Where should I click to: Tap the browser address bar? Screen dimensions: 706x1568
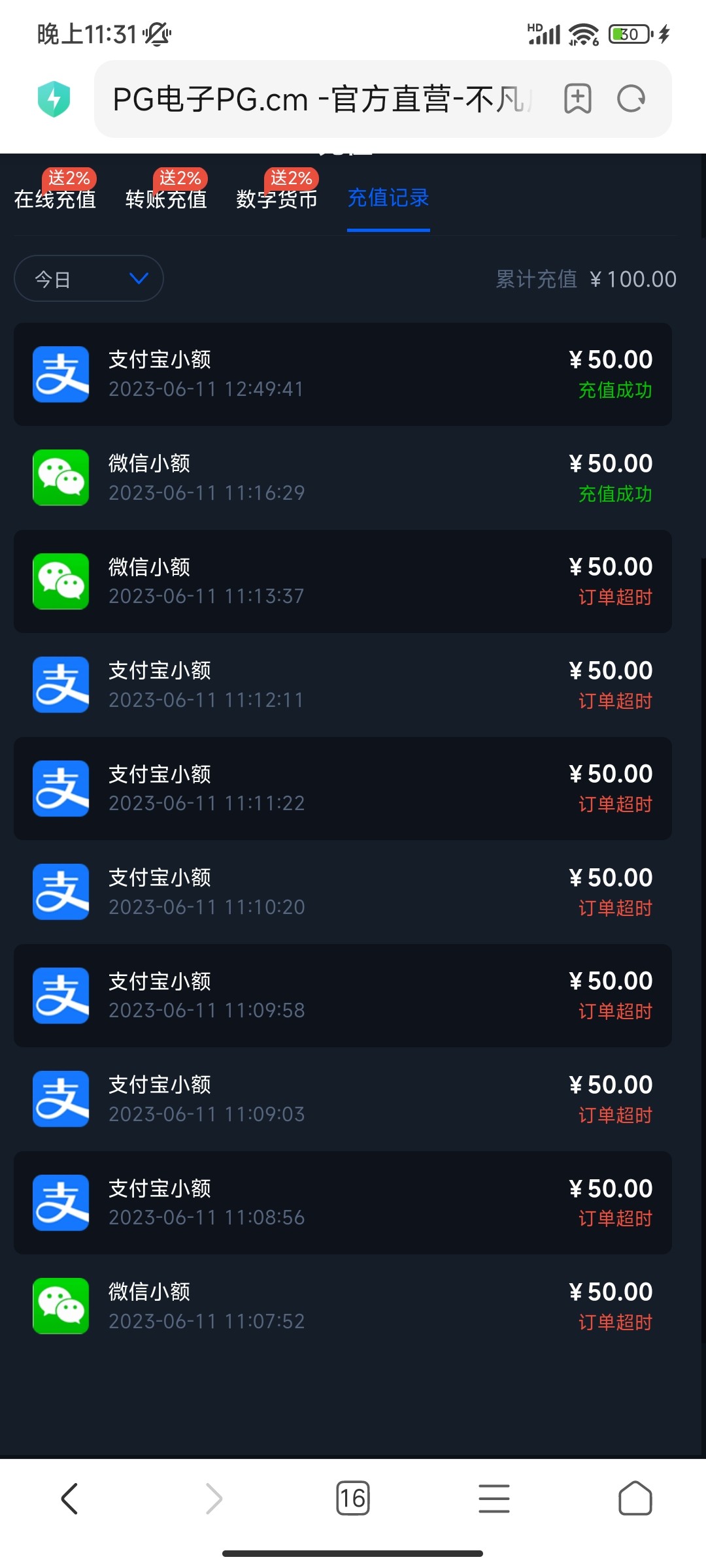(x=320, y=99)
